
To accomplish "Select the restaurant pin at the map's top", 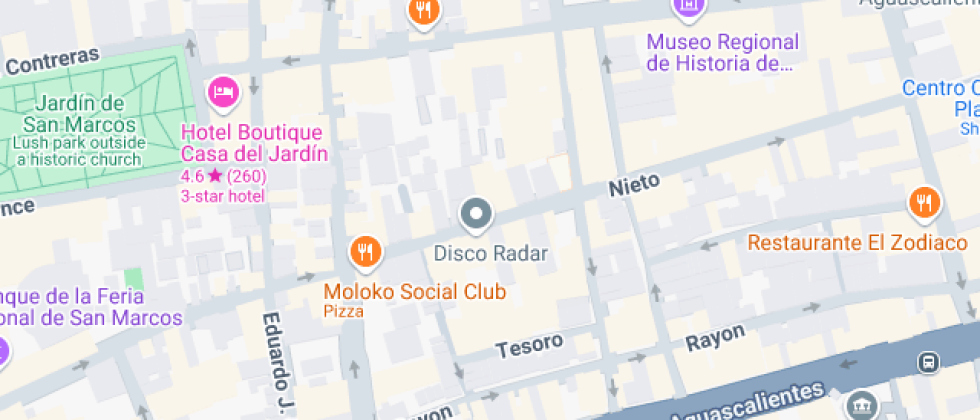I will [424, 12].
